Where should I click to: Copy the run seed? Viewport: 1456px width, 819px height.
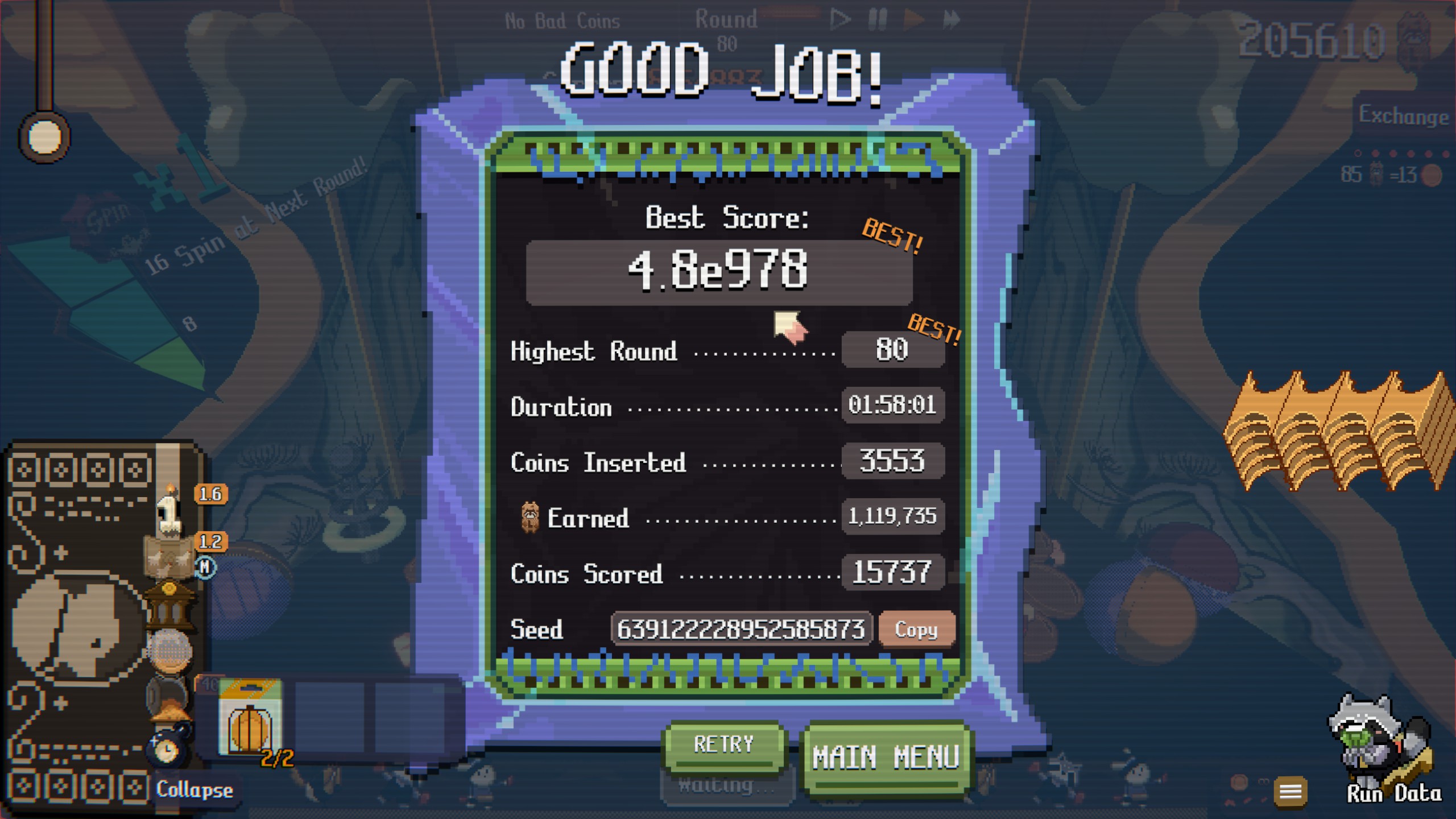(916, 629)
